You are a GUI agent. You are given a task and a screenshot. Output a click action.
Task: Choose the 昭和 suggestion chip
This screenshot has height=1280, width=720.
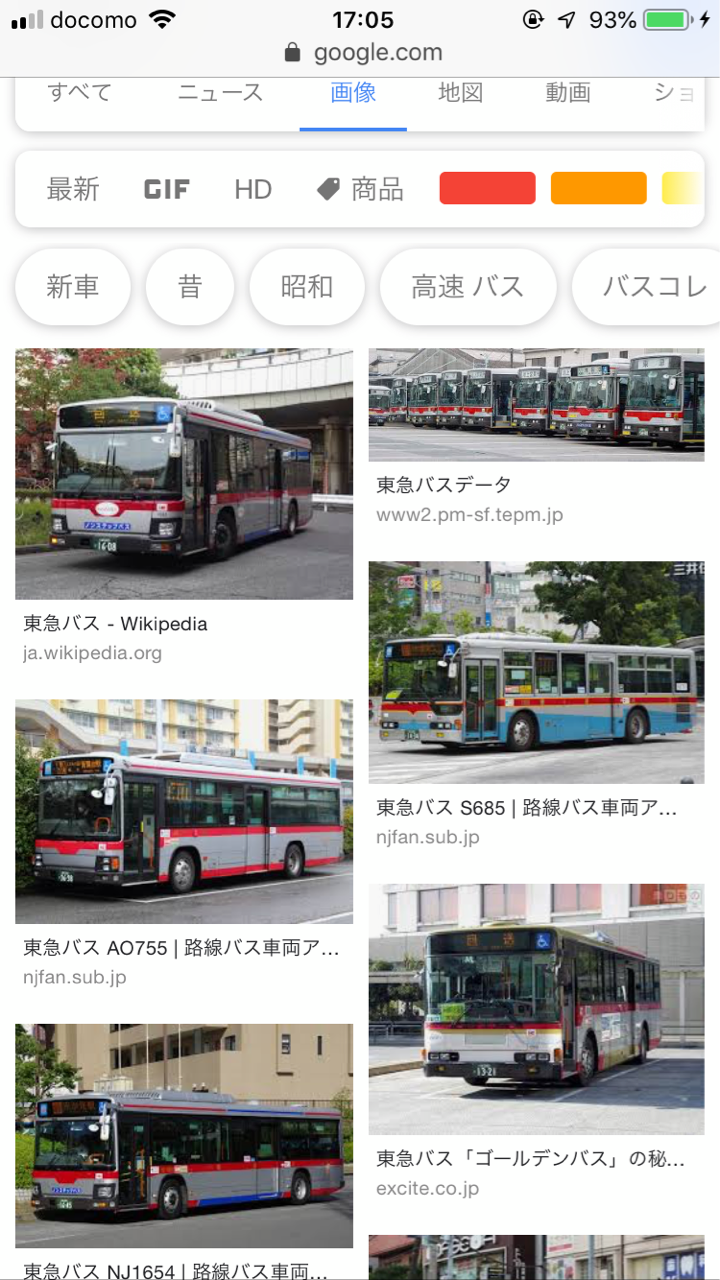306,287
